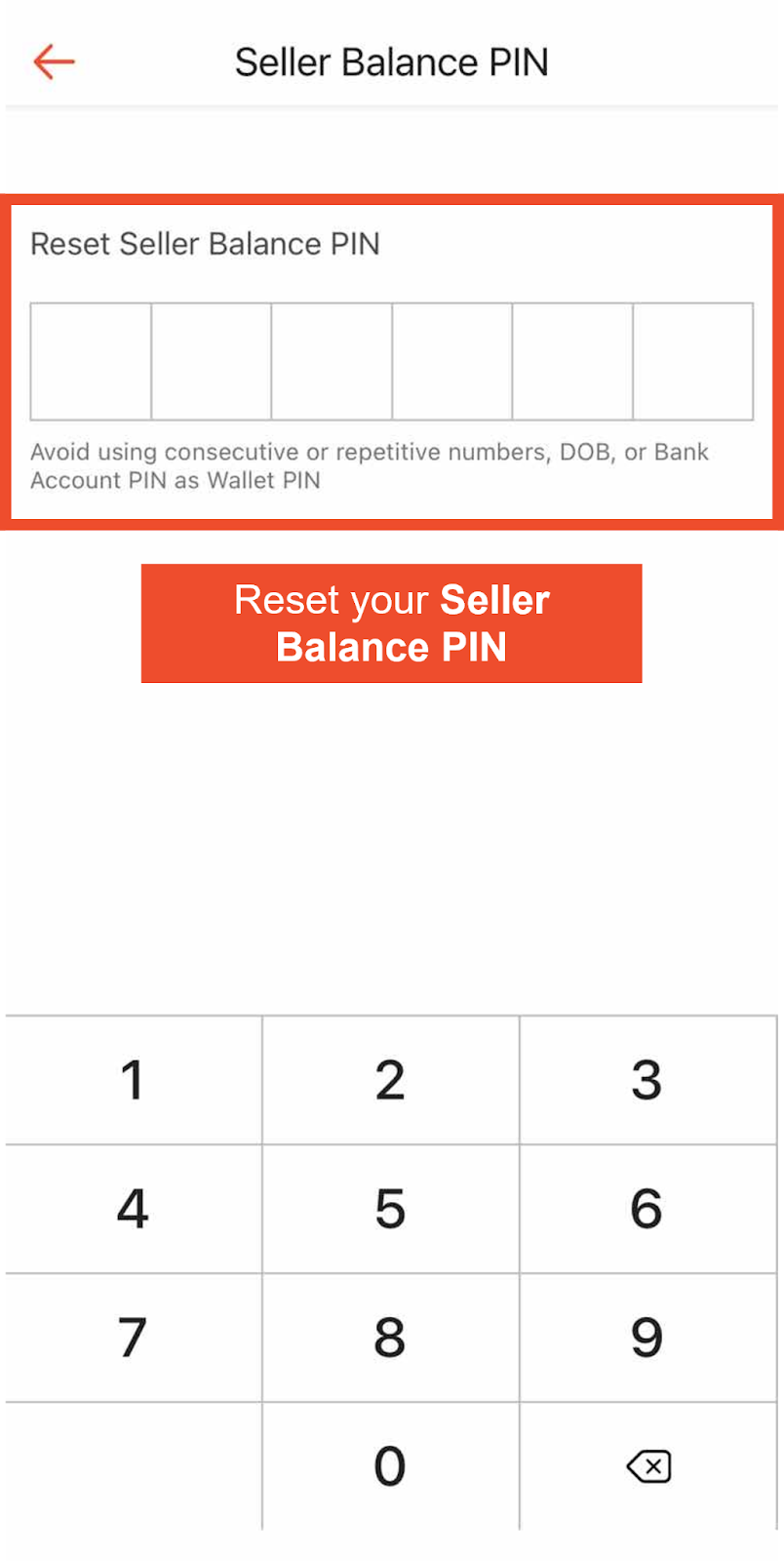Viewport: 784px width, 1561px height.
Task: Tap the Reset Seller Balance PIN heading
Action: tap(206, 244)
